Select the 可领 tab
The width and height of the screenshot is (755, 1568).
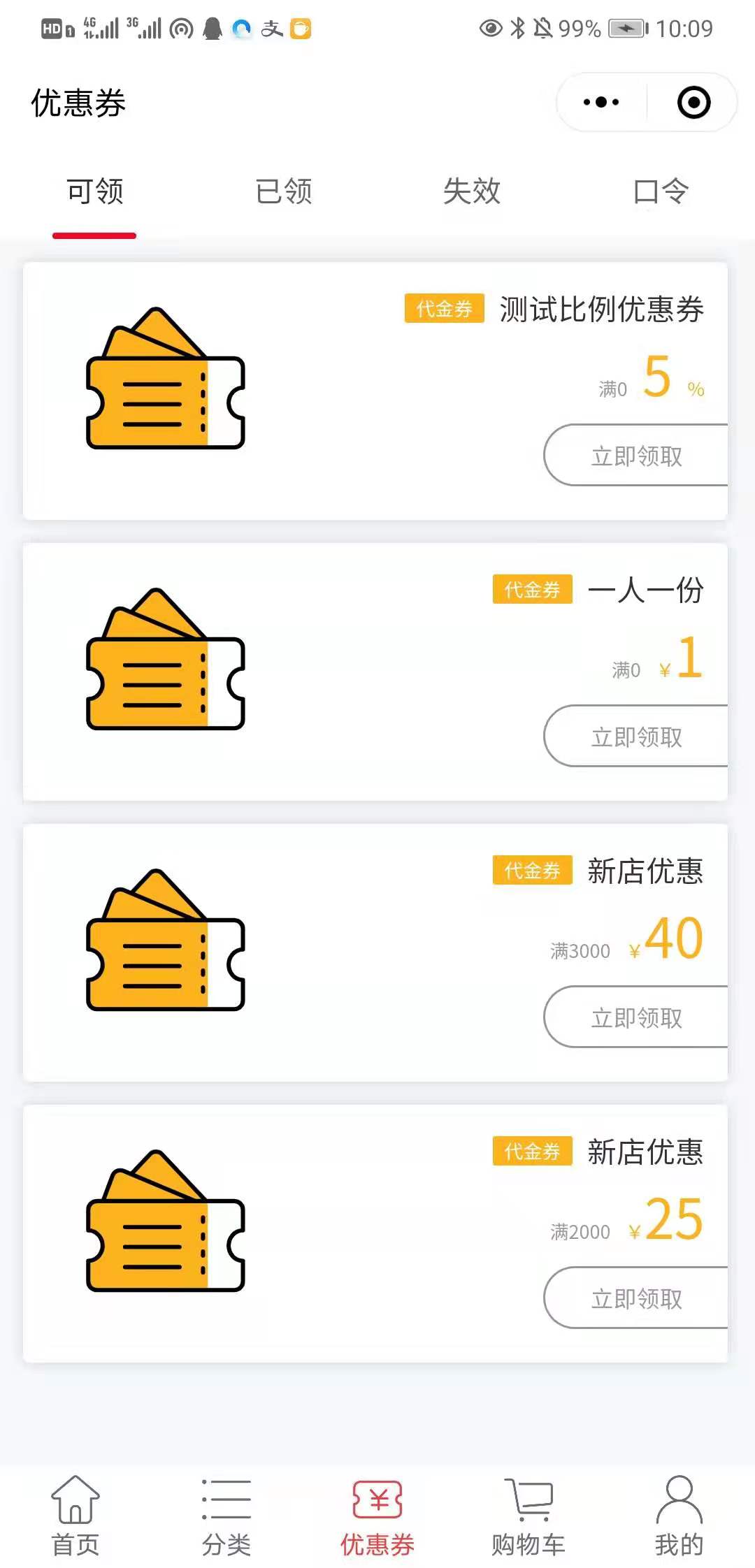tap(94, 191)
